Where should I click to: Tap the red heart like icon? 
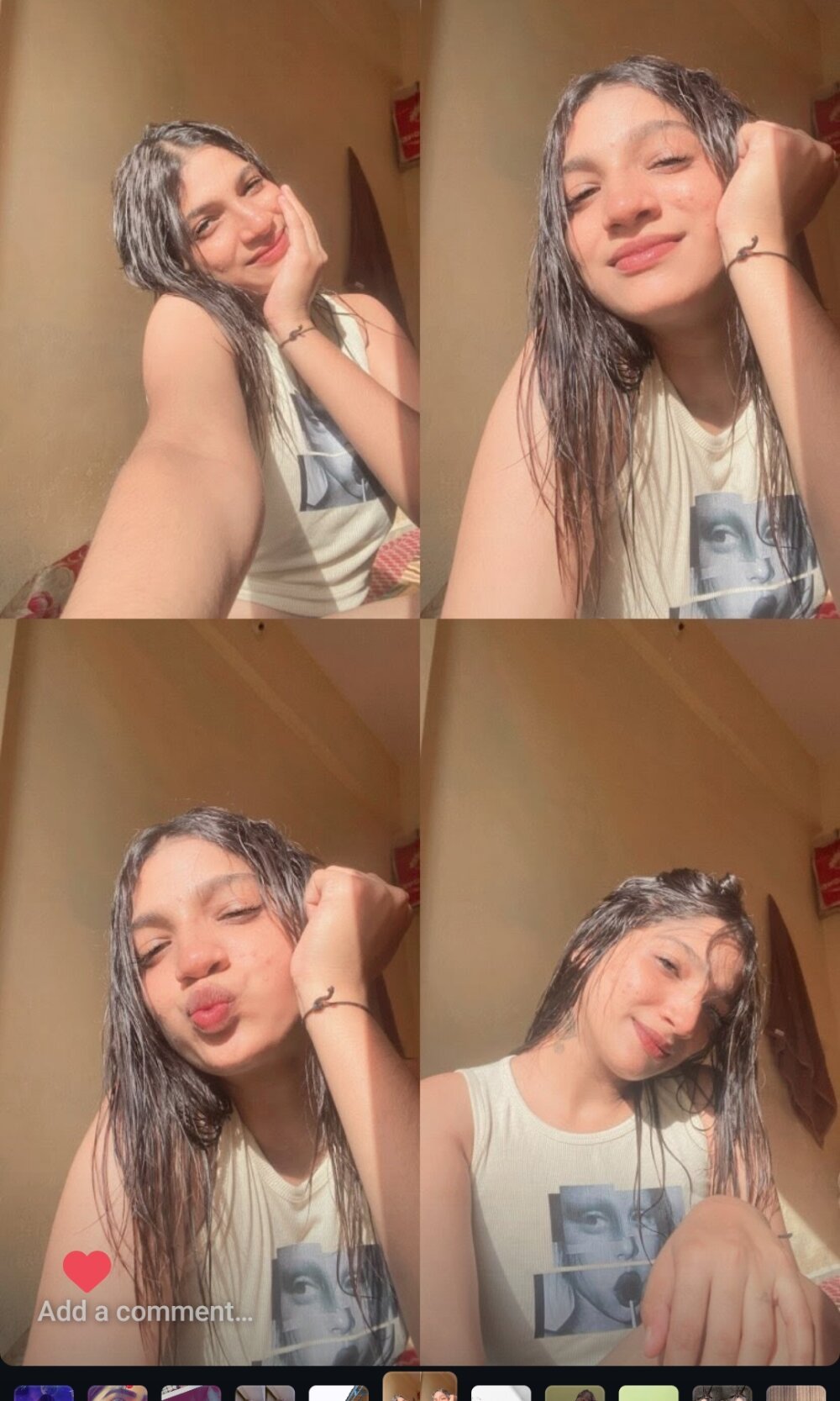(x=87, y=1270)
